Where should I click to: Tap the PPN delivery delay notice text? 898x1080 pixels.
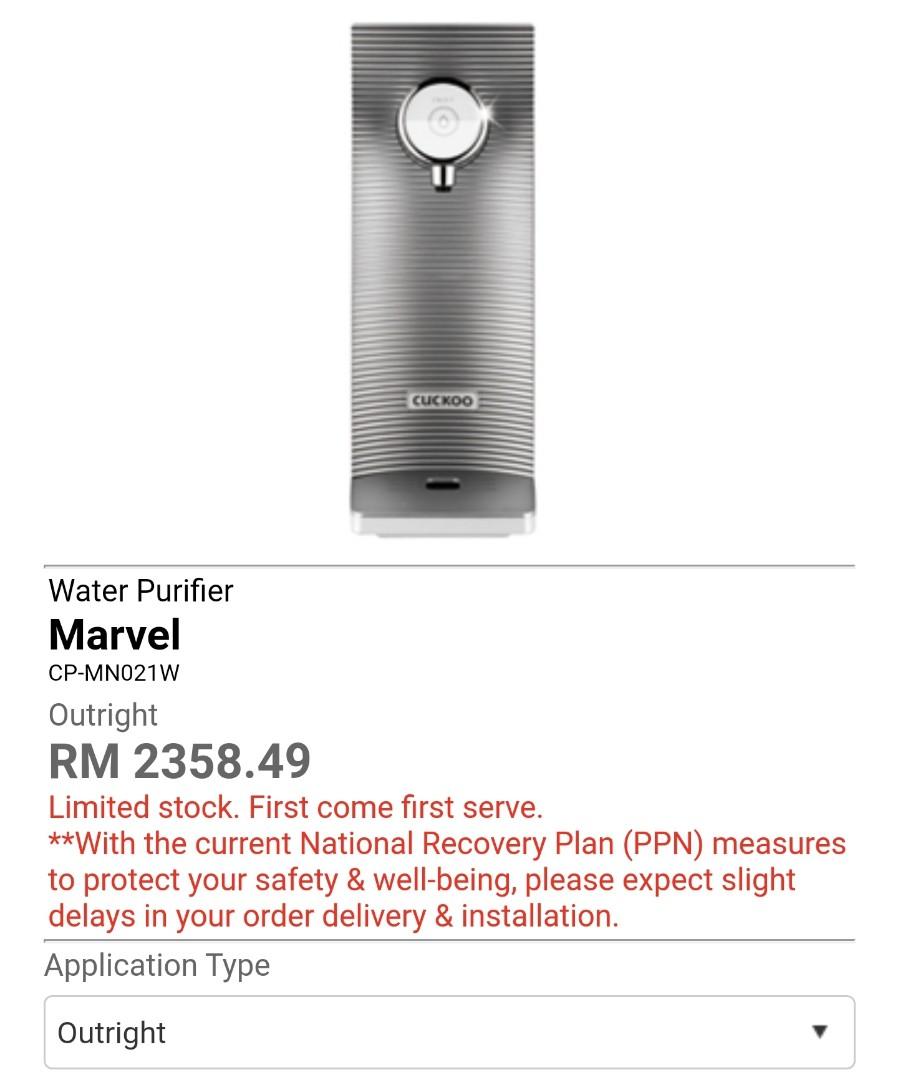point(446,879)
